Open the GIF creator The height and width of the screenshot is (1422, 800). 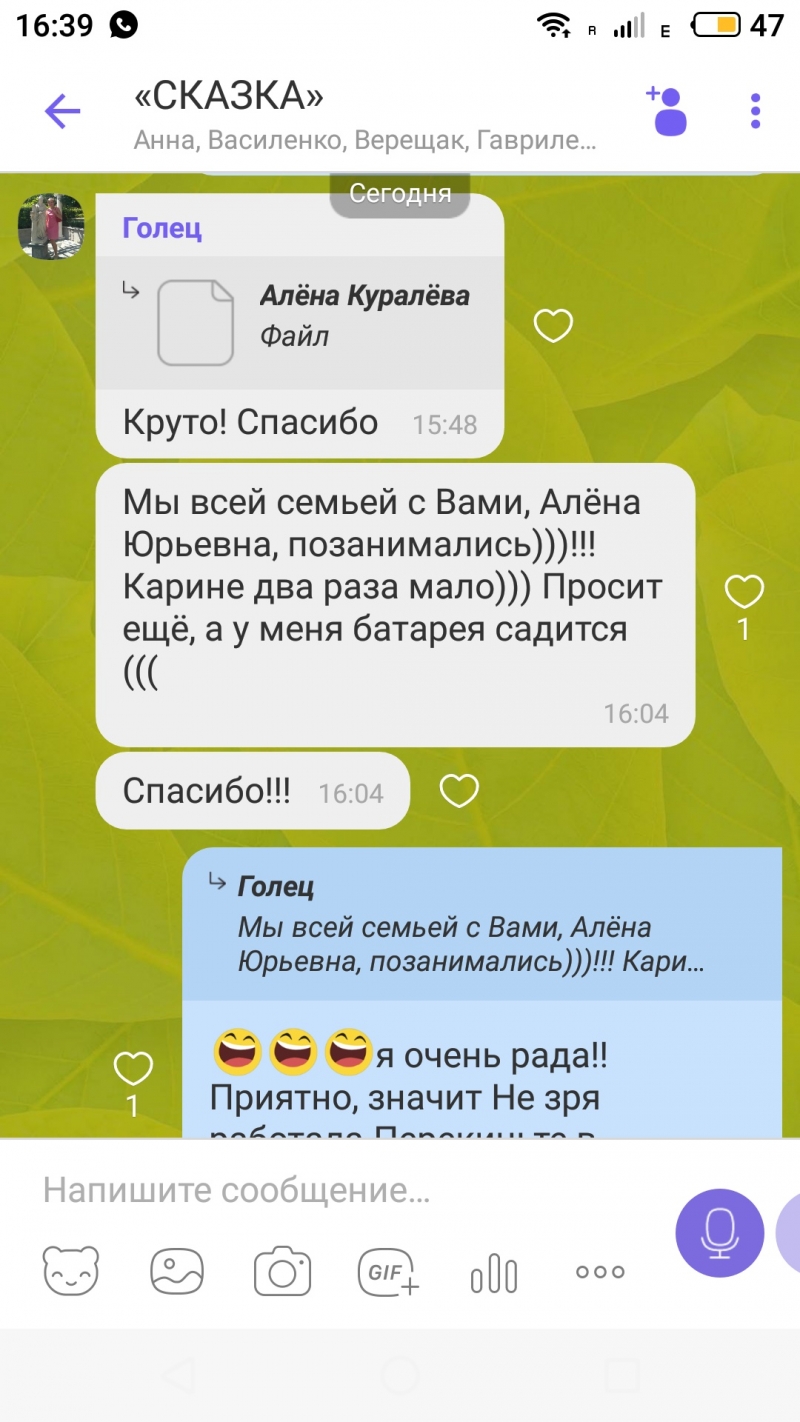(x=389, y=1273)
